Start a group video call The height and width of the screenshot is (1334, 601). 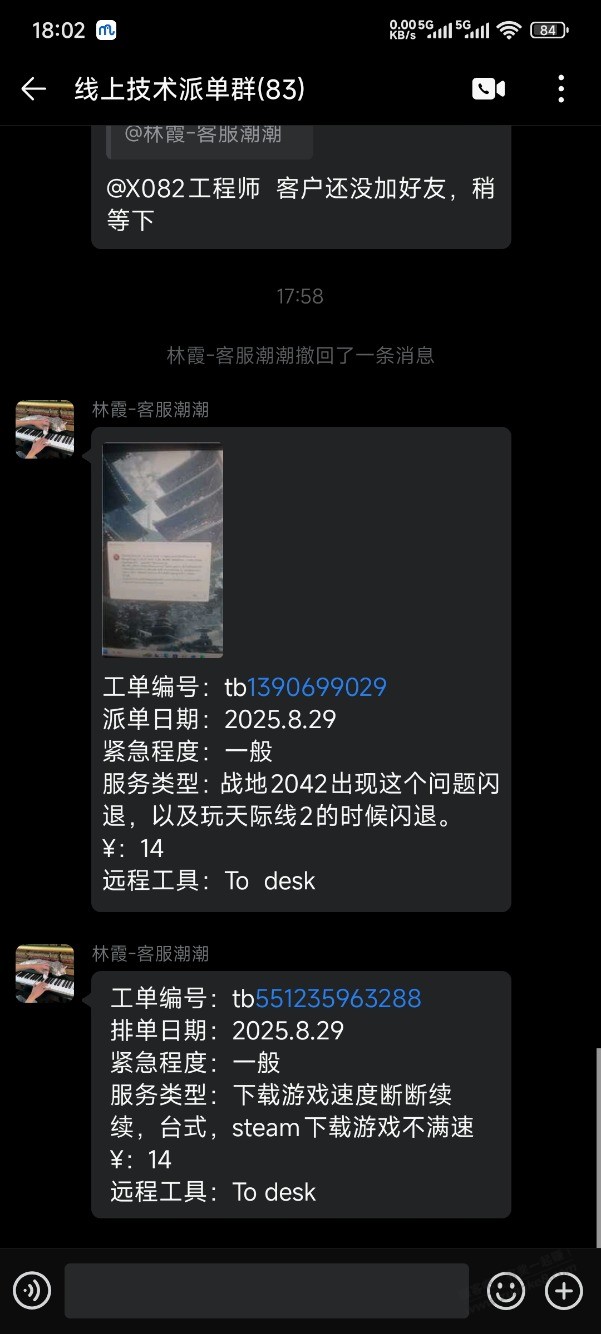coord(488,89)
